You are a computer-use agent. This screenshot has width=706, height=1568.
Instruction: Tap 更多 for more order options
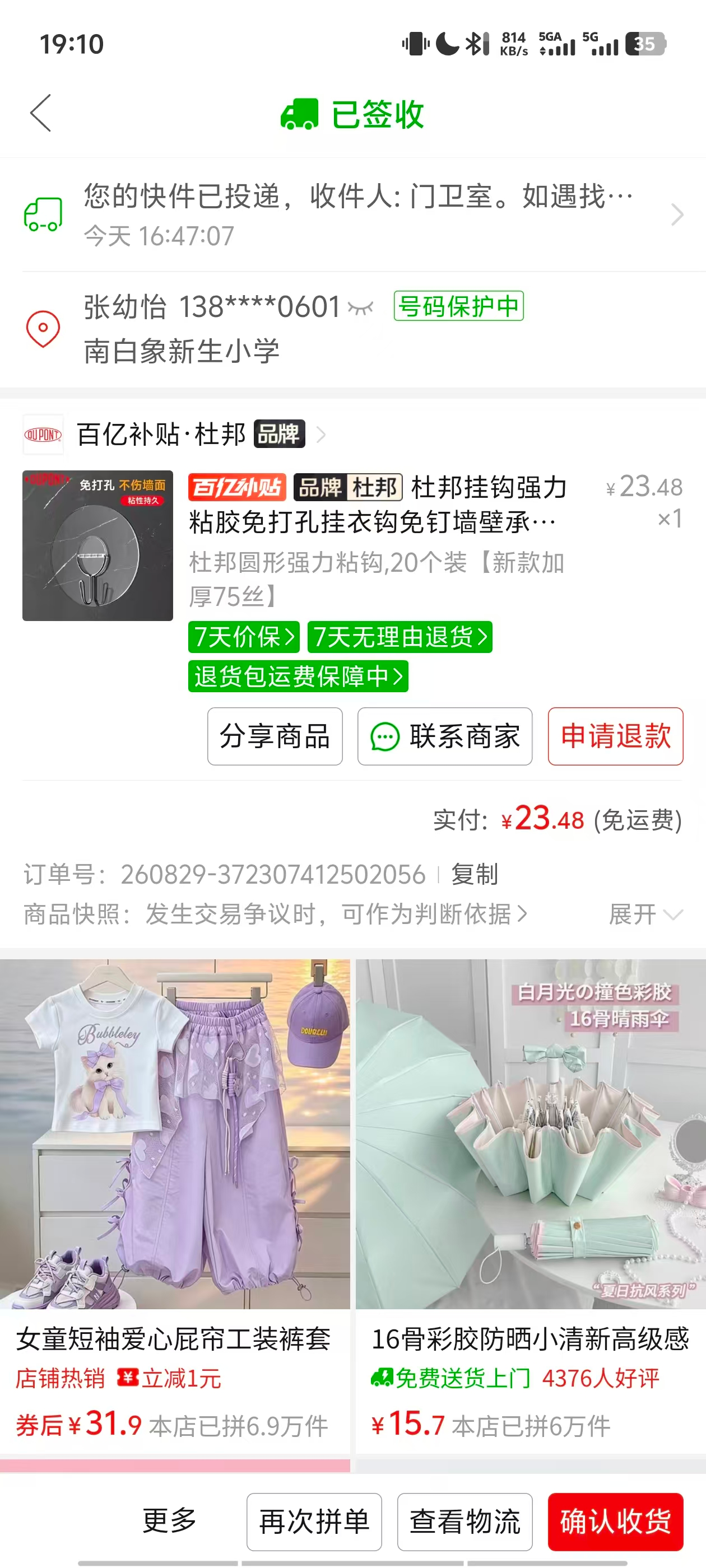click(169, 1521)
